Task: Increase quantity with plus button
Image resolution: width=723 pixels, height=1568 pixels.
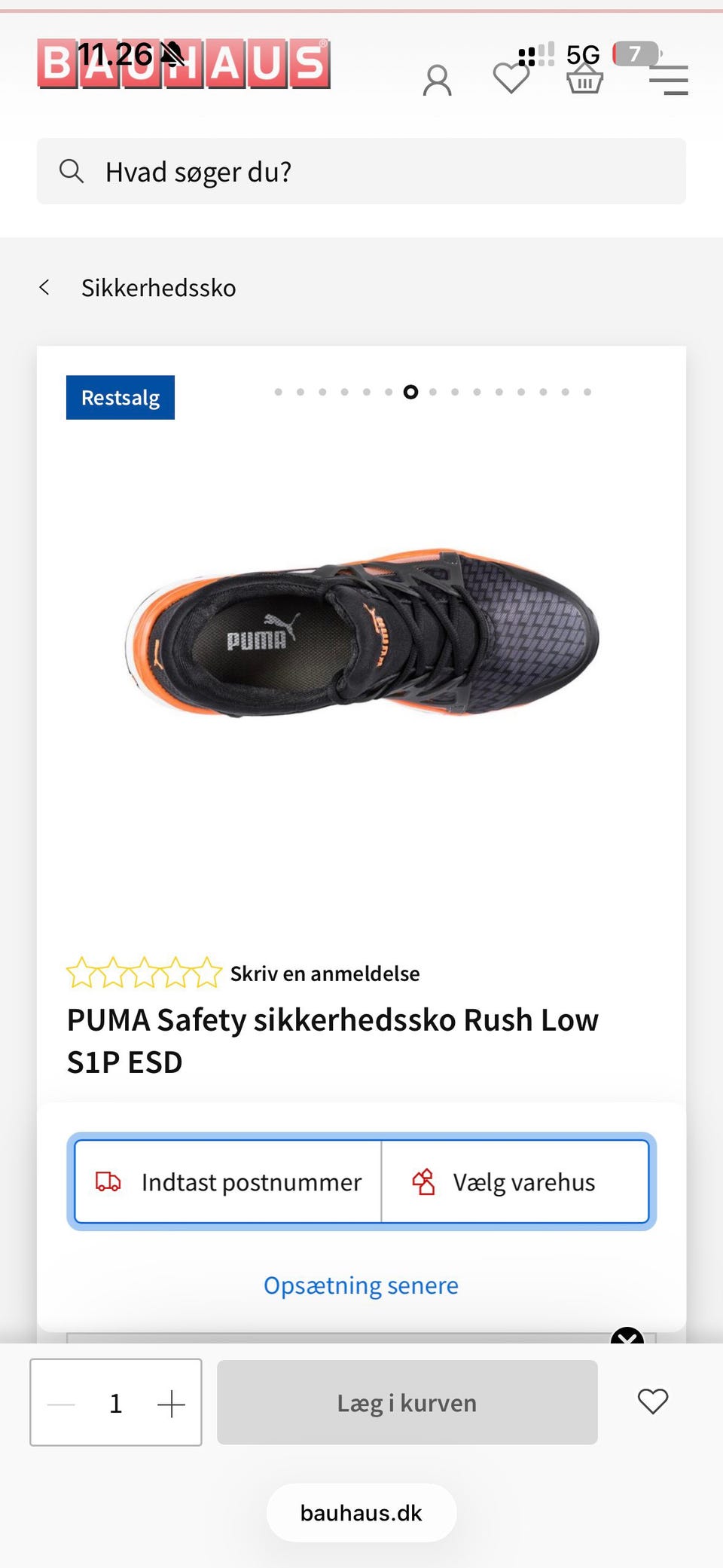Action: click(171, 1404)
